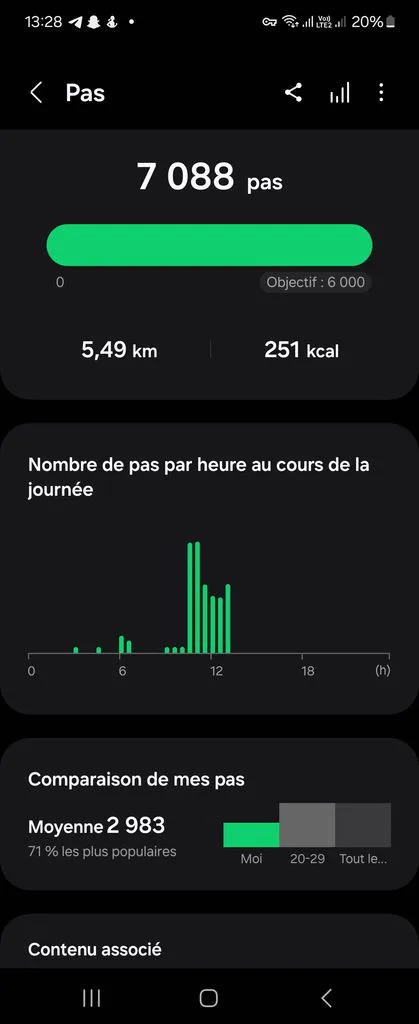Tap the system home button
The width and height of the screenshot is (419, 1024).
(209, 997)
